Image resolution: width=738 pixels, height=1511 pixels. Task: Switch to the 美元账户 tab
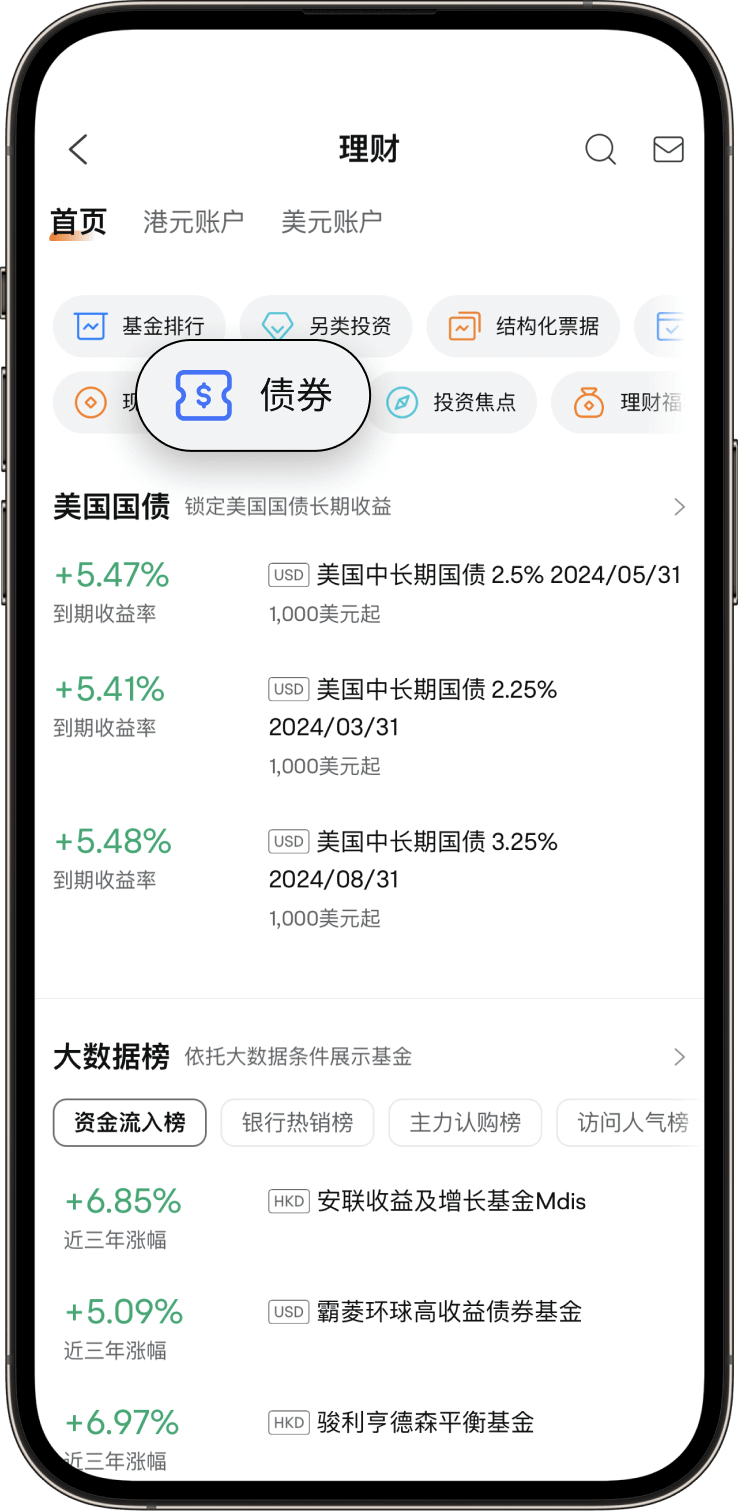[x=331, y=221]
